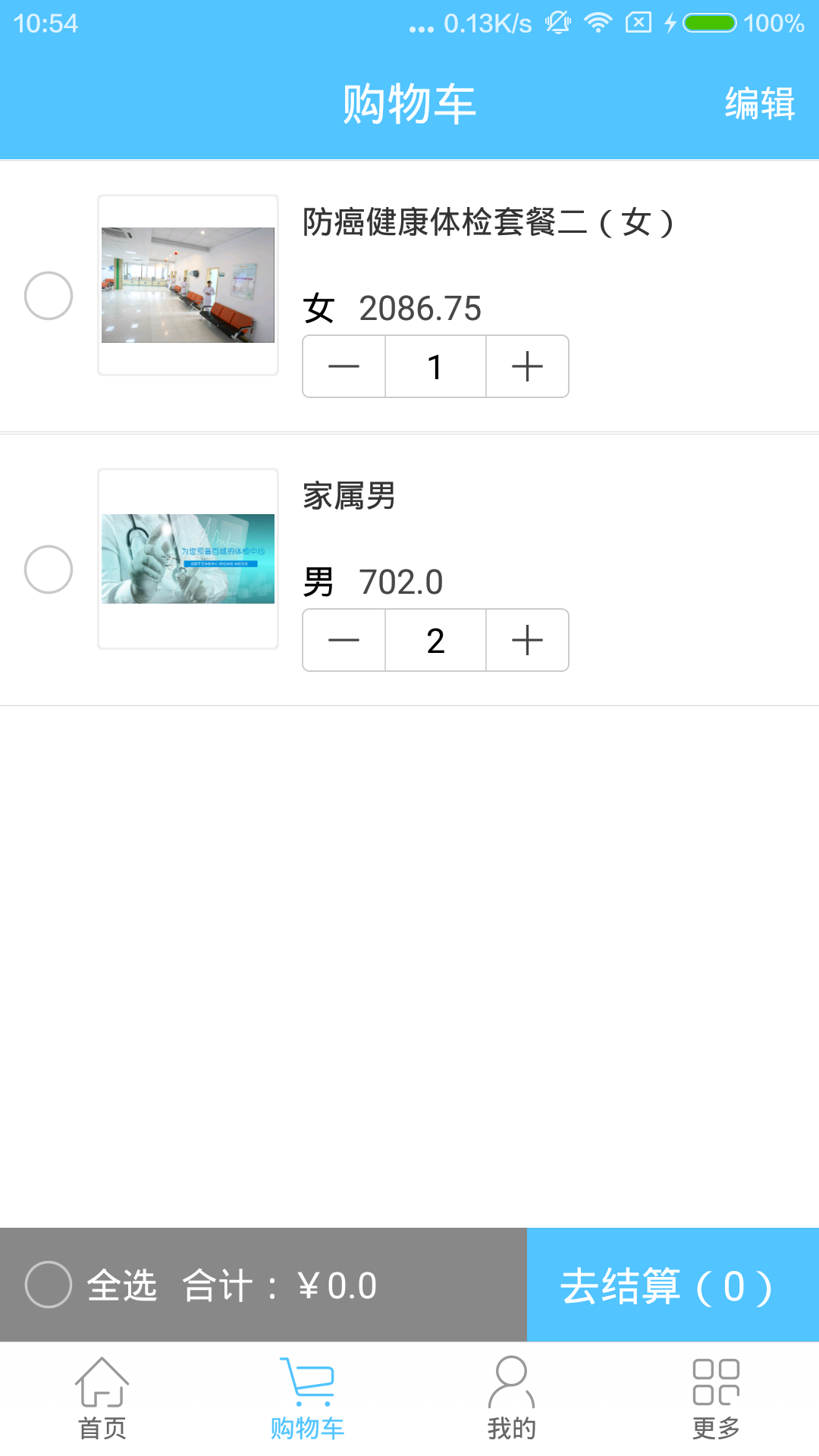Tap 编辑 to edit the cart
Image resolution: width=819 pixels, height=1456 pixels.
(759, 103)
